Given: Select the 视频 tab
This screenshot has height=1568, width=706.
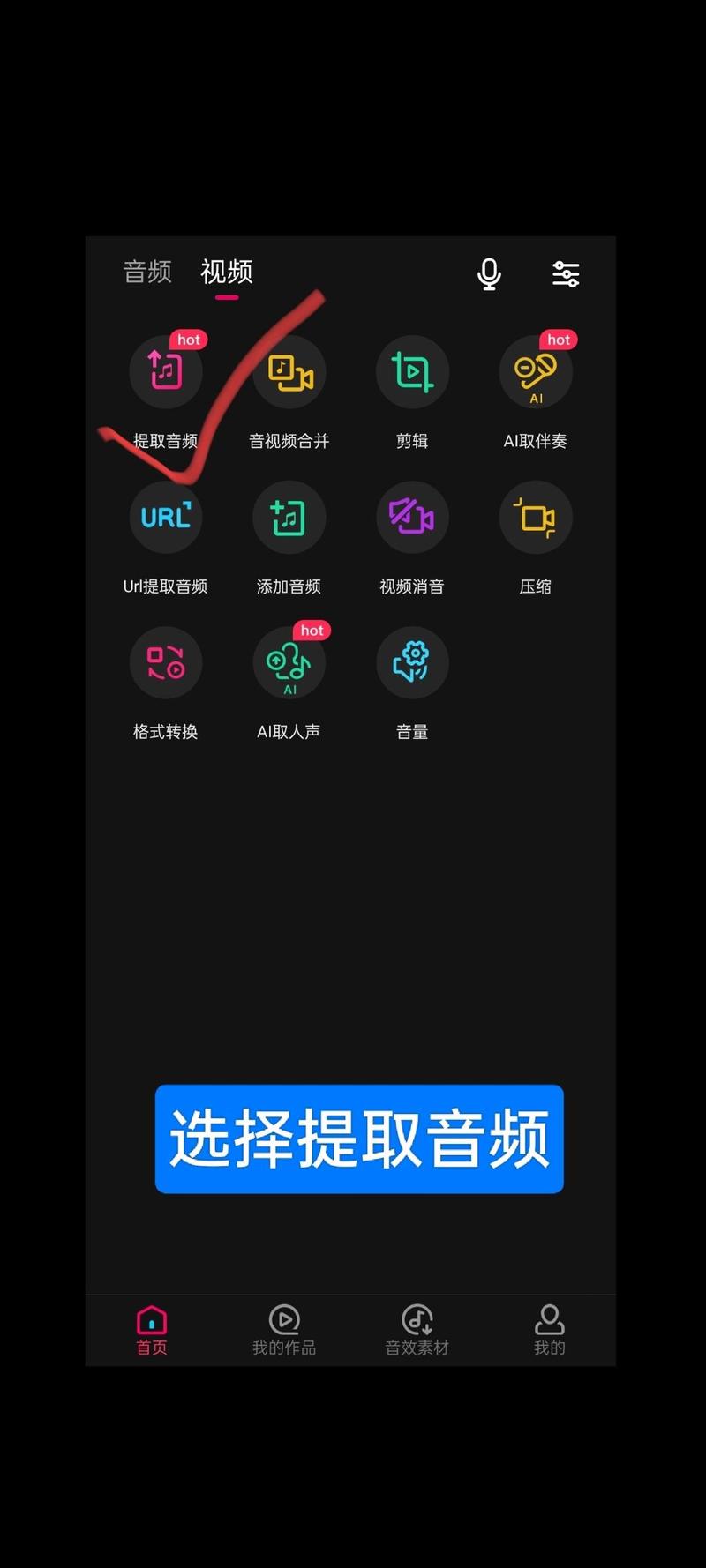Looking at the screenshot, I should [227, 272].
